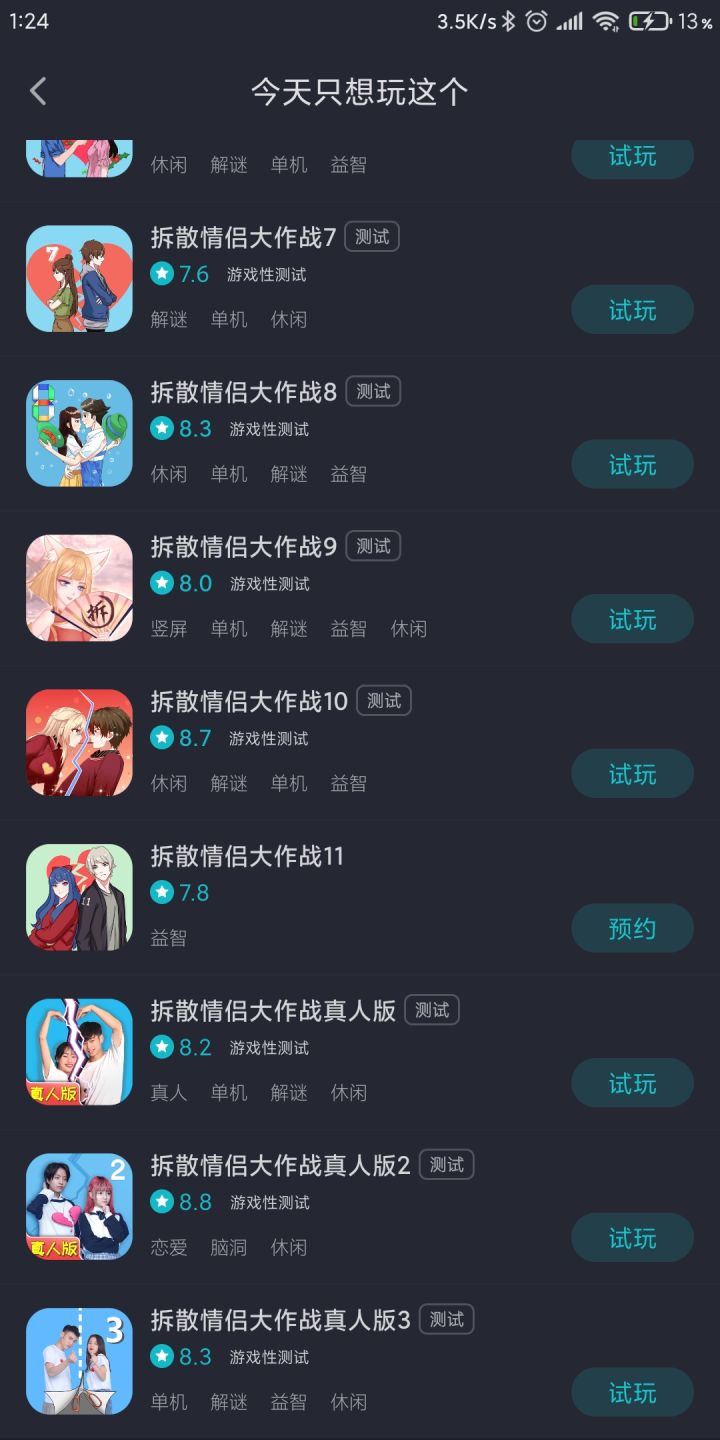Tap the 拆散情侣大作战真人版 app icon

point(78,1052)
